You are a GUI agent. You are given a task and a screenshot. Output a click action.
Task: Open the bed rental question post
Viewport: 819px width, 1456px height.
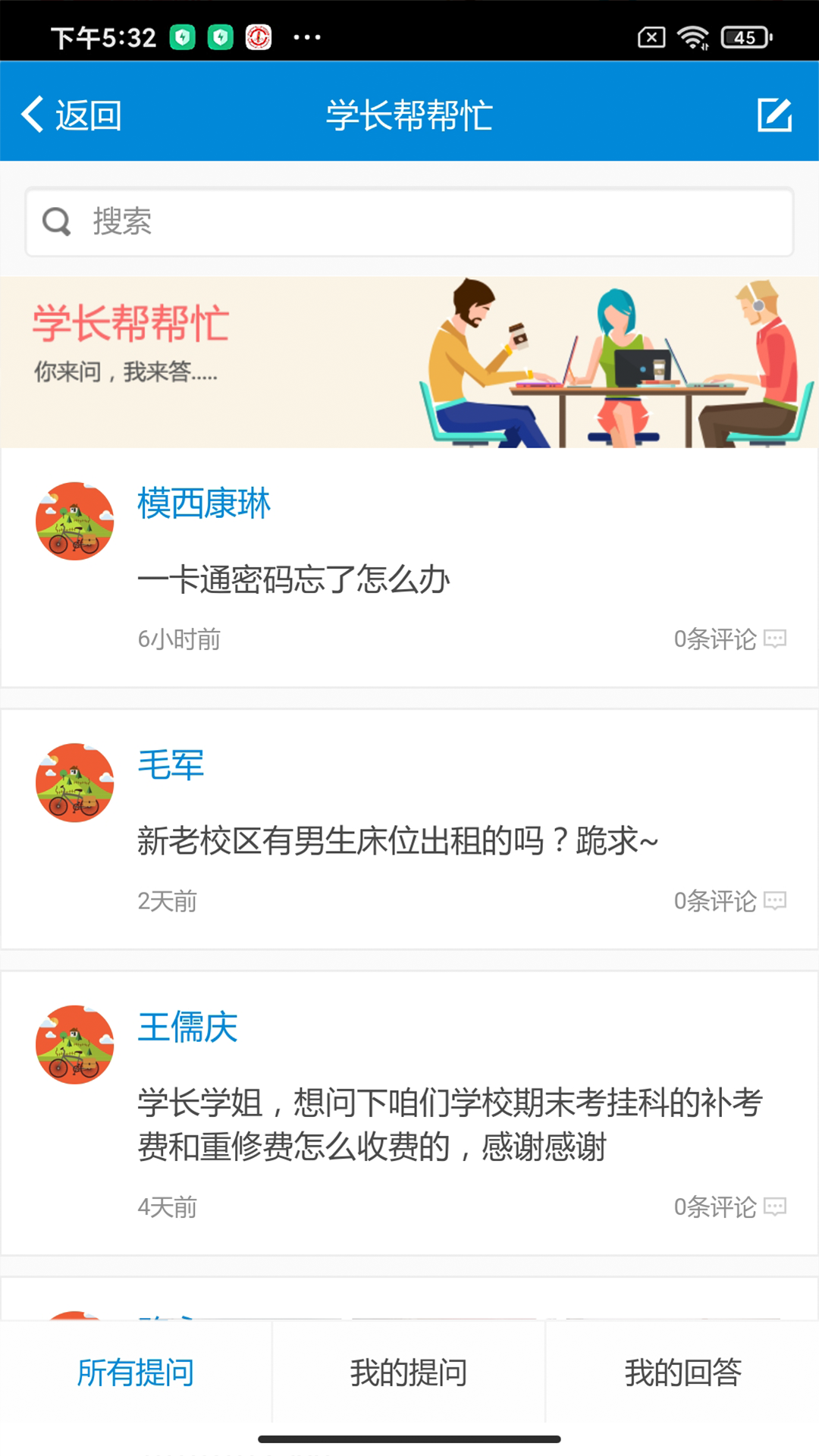[398, 840]
